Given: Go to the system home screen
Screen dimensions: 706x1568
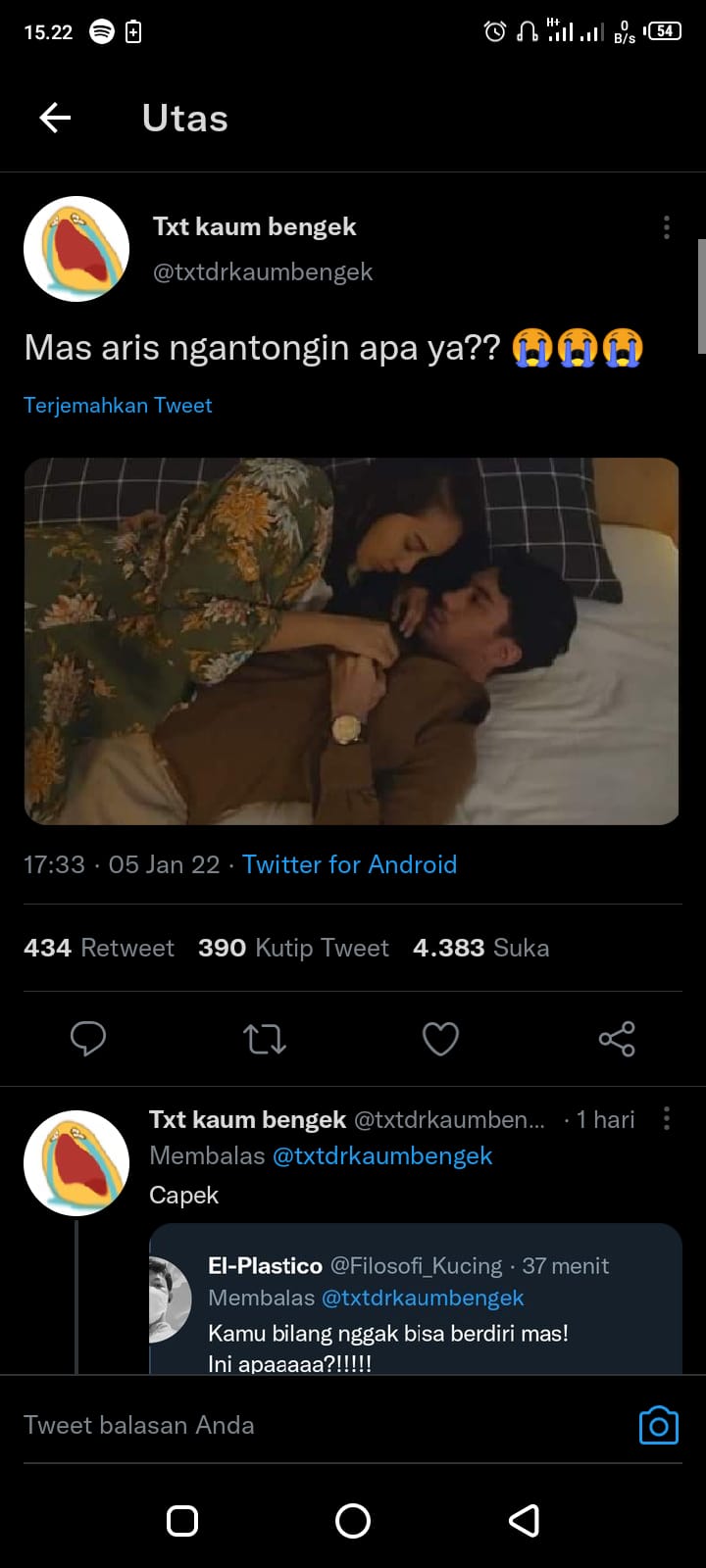Looking at the screenshot, I should tap(353, 1521).
